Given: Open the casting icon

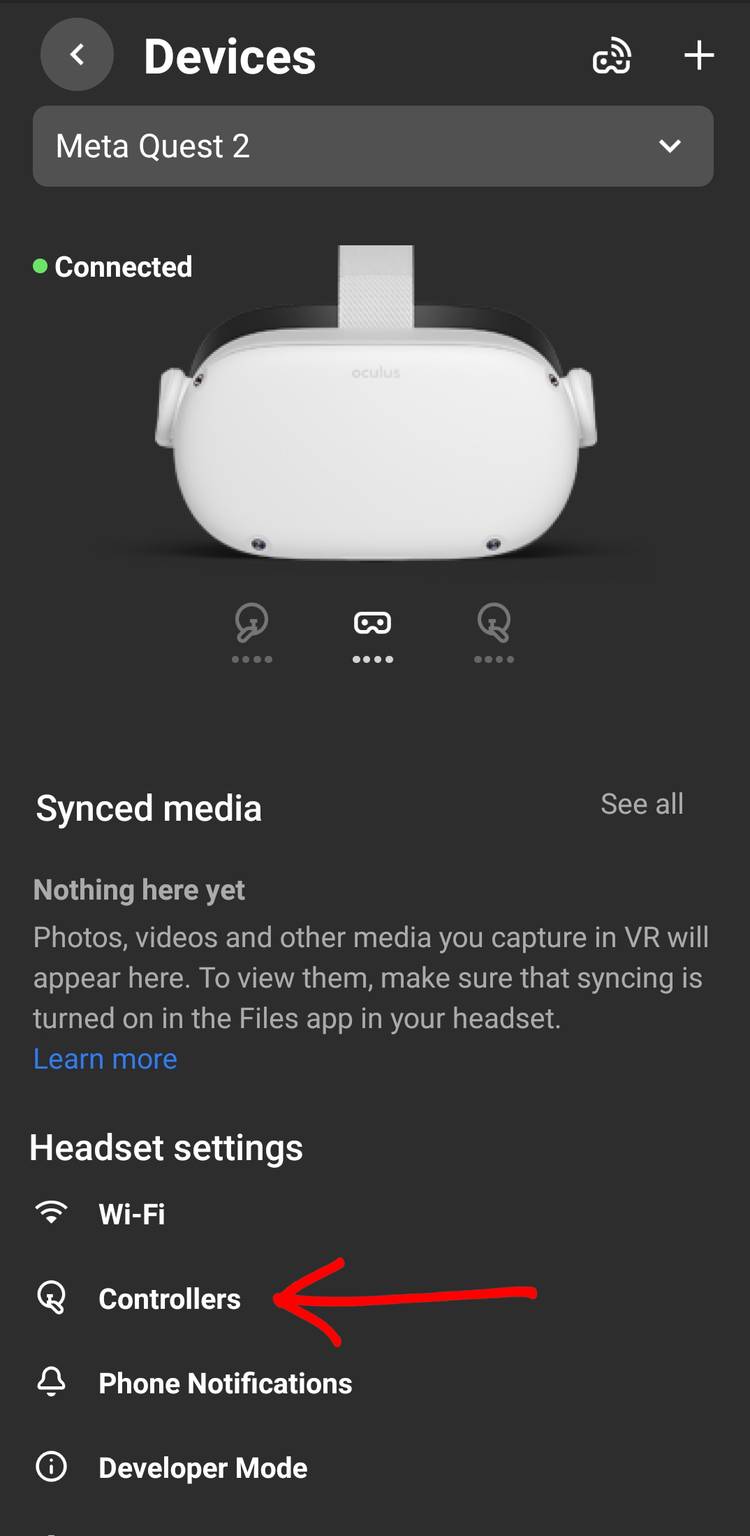Looking at the screenshot, I should [x=611, y=57].
